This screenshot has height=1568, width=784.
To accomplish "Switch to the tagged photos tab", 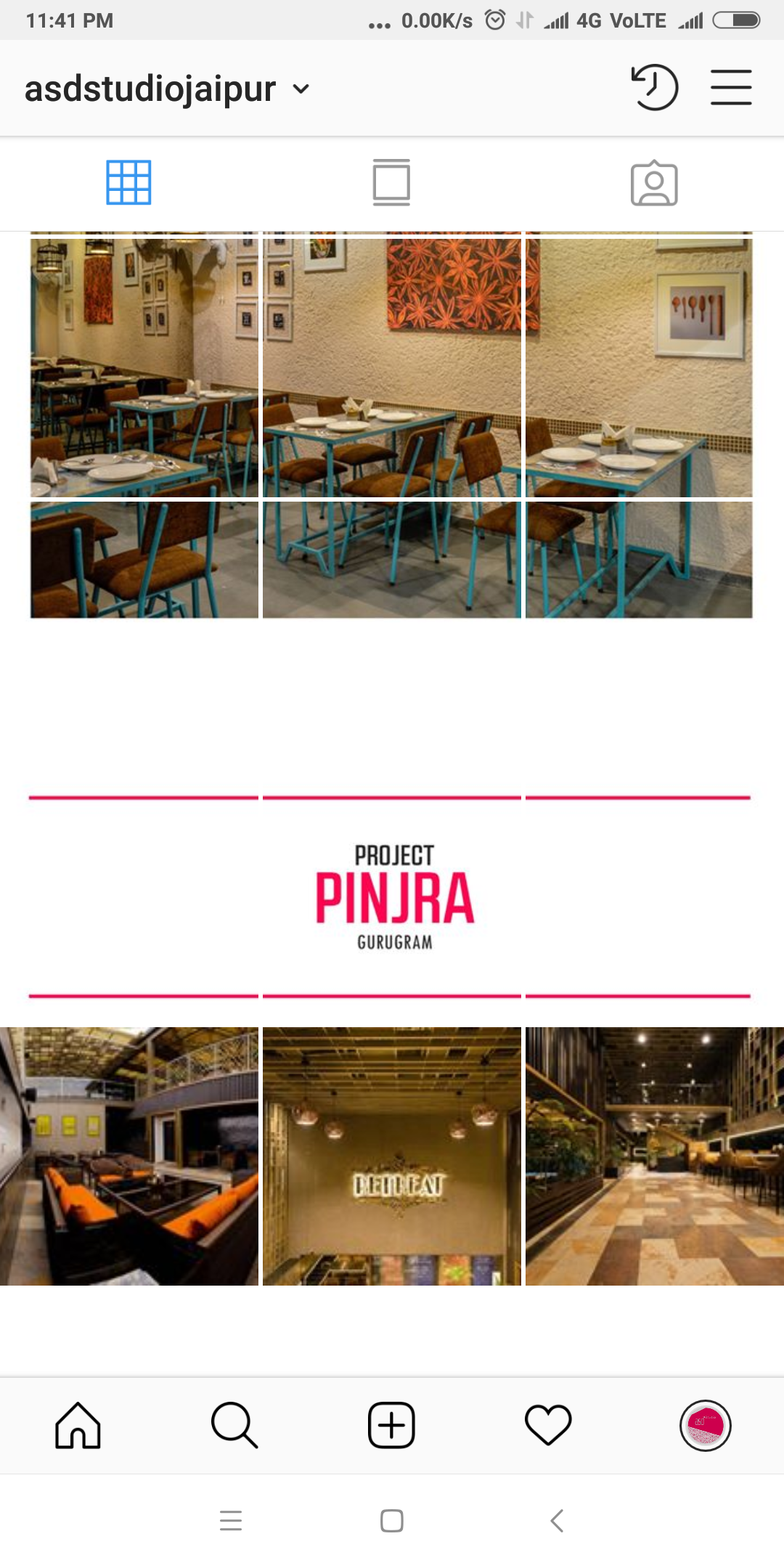I will pyautogui.click(x=654, y=183).
